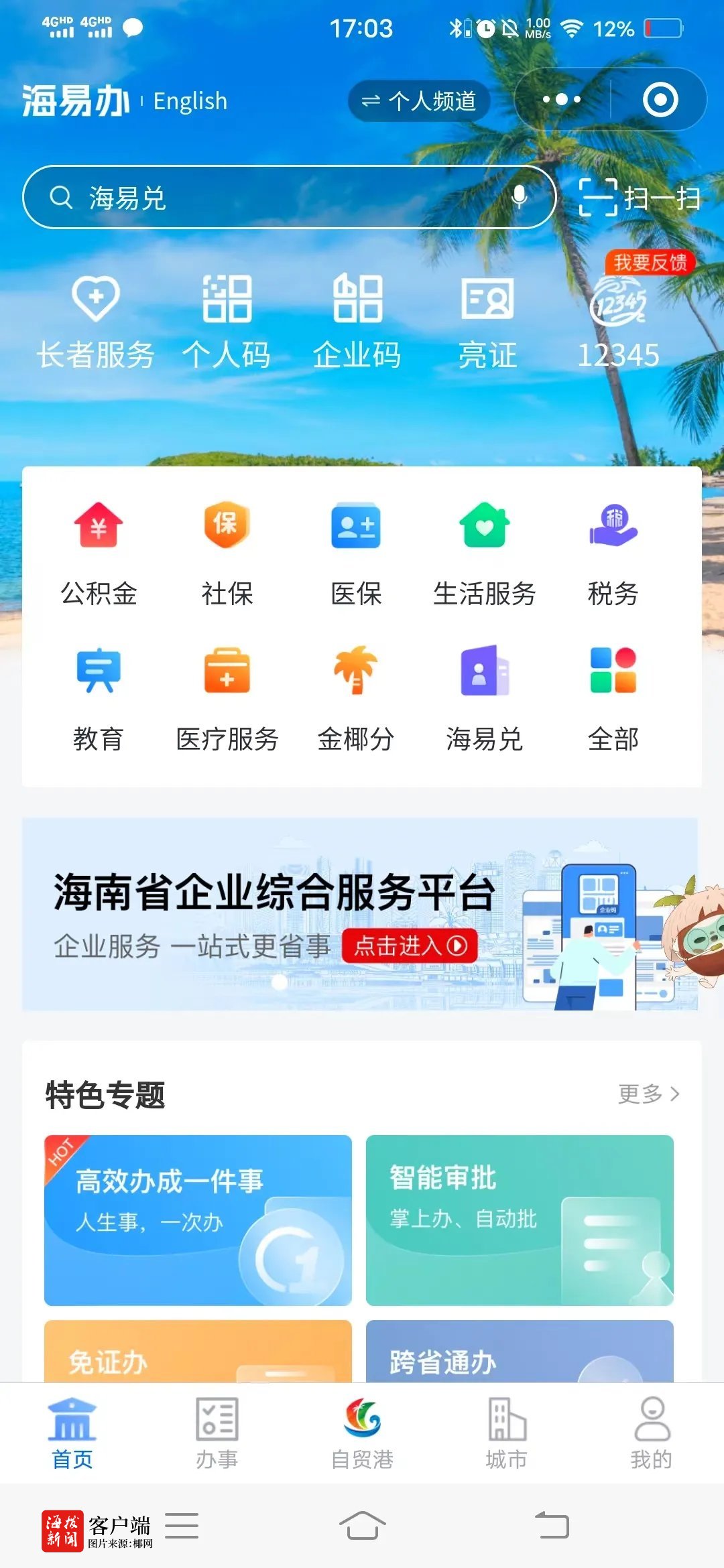Switch channel via 个人频道 button
The image size is (724, 1568).
[419, 101]
